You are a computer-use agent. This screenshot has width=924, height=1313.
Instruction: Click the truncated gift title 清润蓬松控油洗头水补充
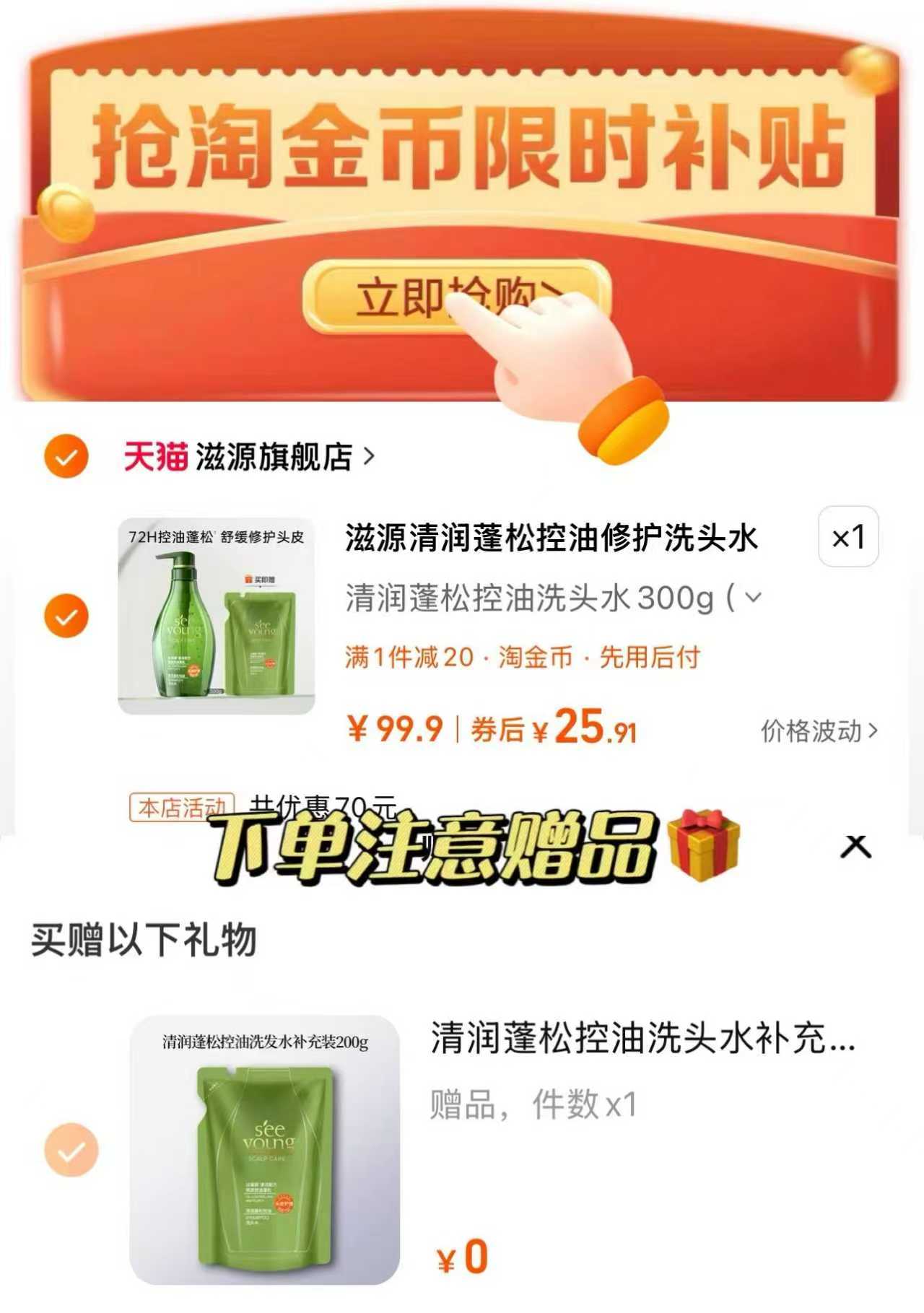pyautogui.click(x=639, y=1038)
